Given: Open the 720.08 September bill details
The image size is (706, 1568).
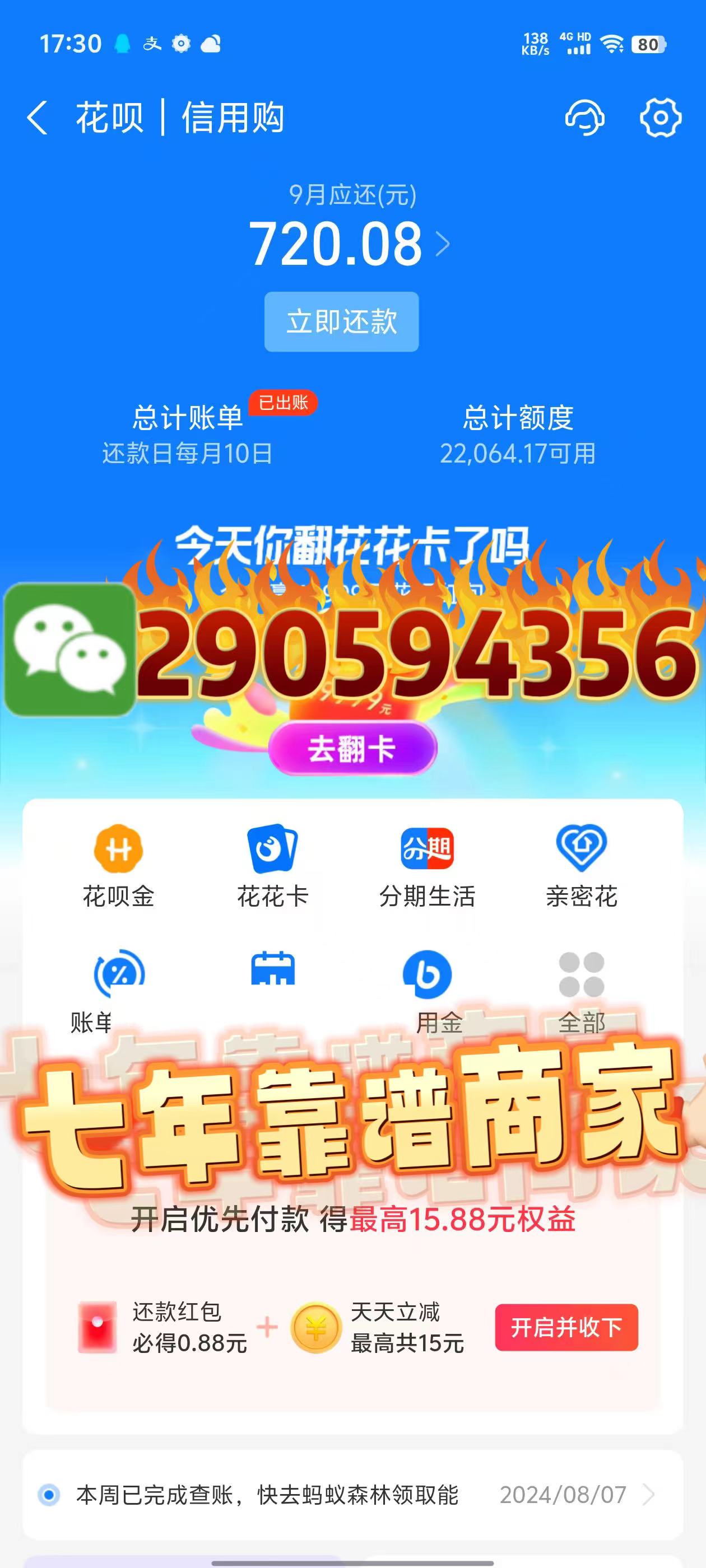Looking at the screenshot, I should click(x=349, y=244).
